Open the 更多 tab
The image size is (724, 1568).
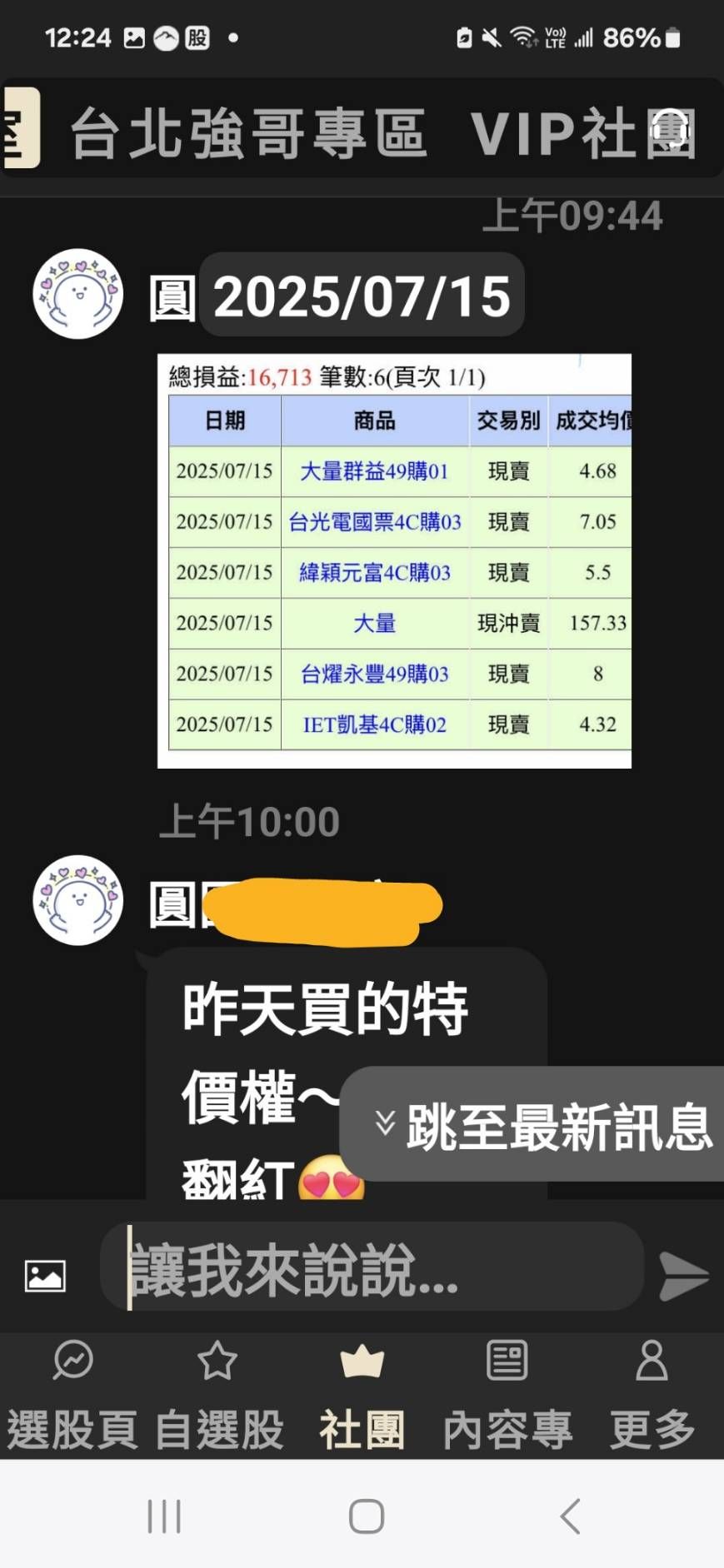[652, 1395]
